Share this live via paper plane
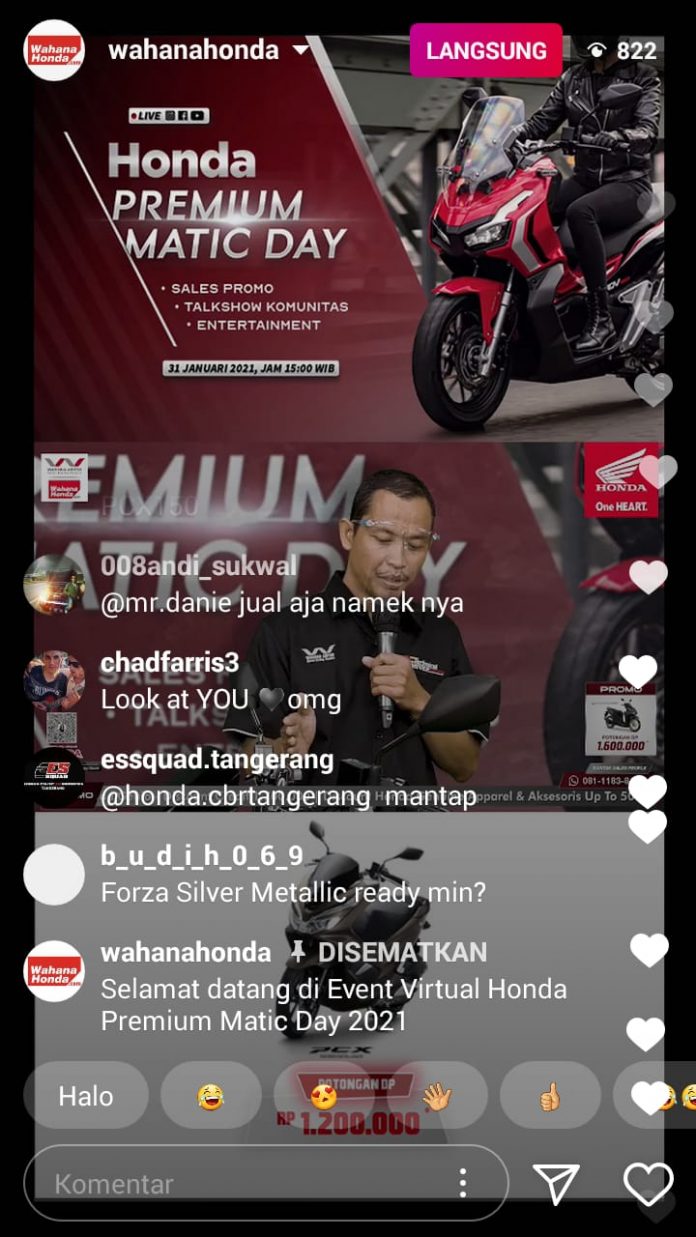Image resolution: width=696 pixels, height=1237 pixels. click(557, 1184)
